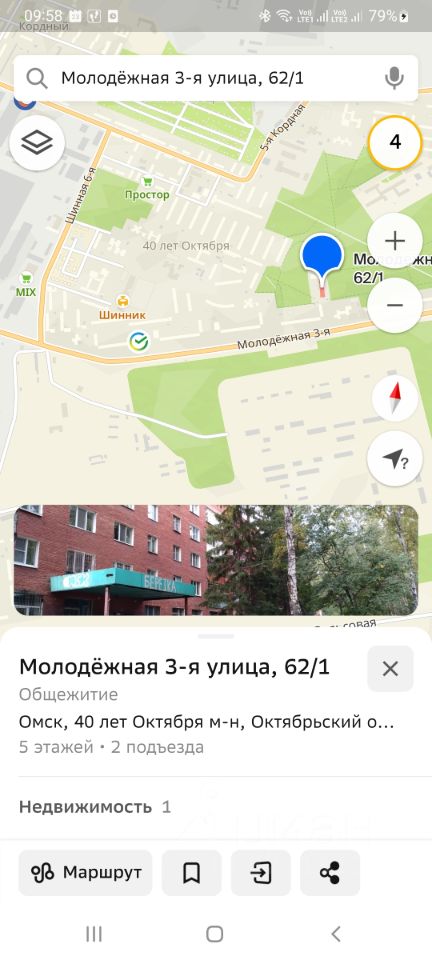Image resolution: width=432 pixels, height=960 pixels.
Task: Locate me with the navigation arrow
Action: [395, 458]
